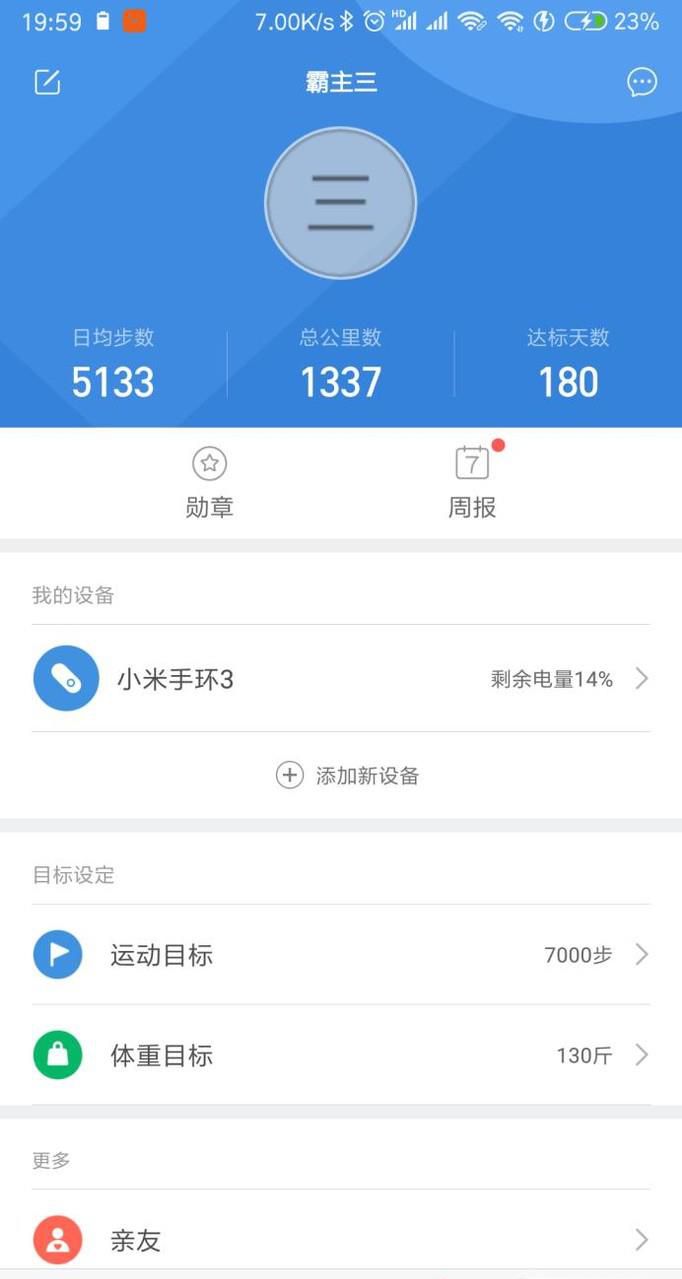Open the 运动目标 step goal setting
Screen dimensions: 682x1279
pyautogui.click(x=340, y=955)
